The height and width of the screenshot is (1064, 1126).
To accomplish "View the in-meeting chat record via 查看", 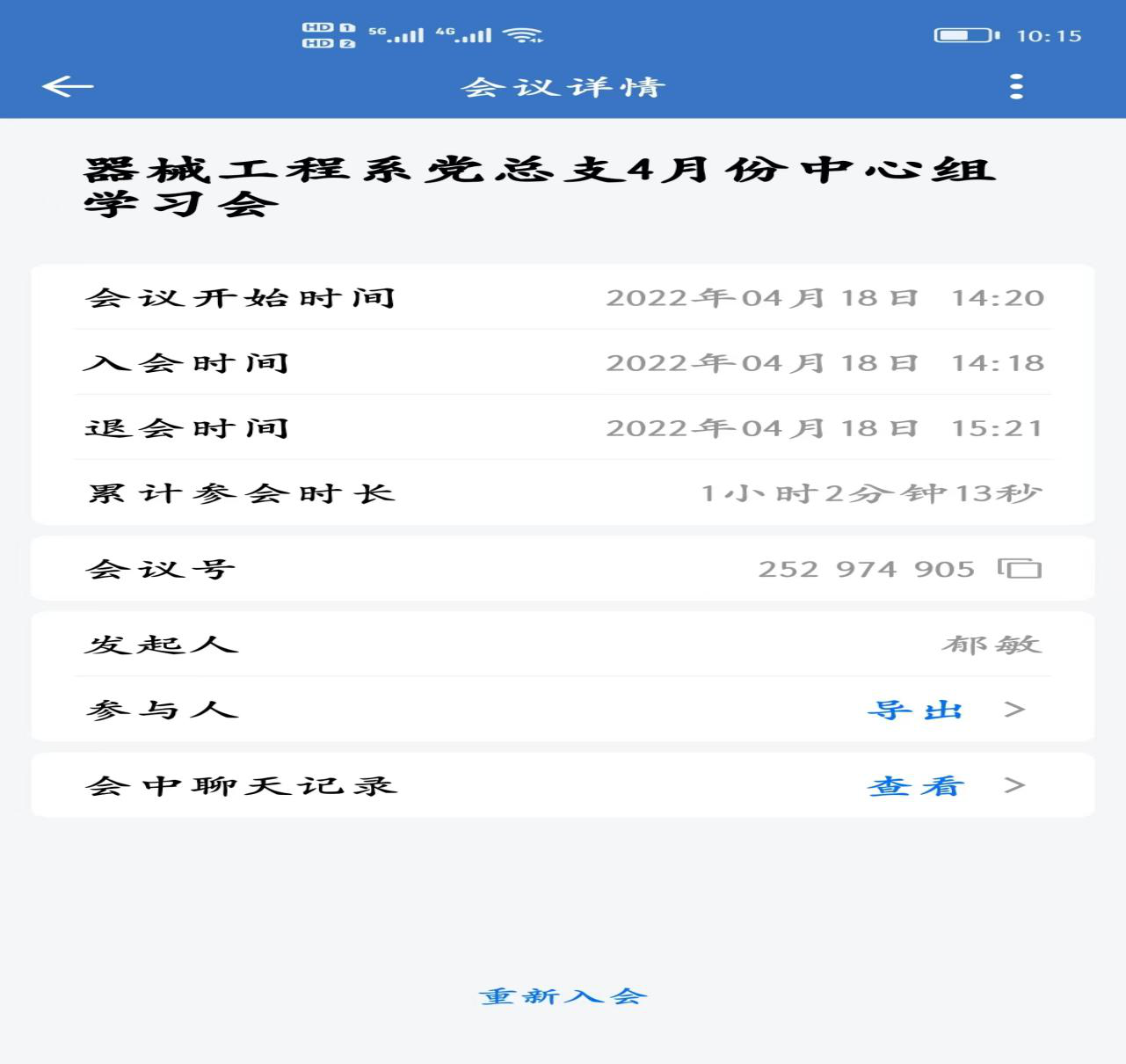I will [x=916, y=785].
